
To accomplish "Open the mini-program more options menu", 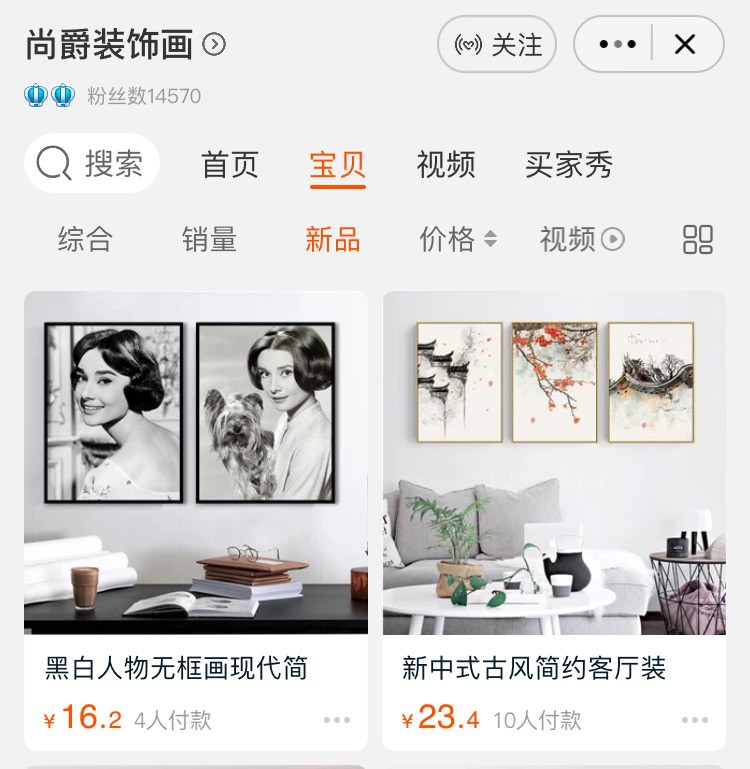I will coord(616,45).
